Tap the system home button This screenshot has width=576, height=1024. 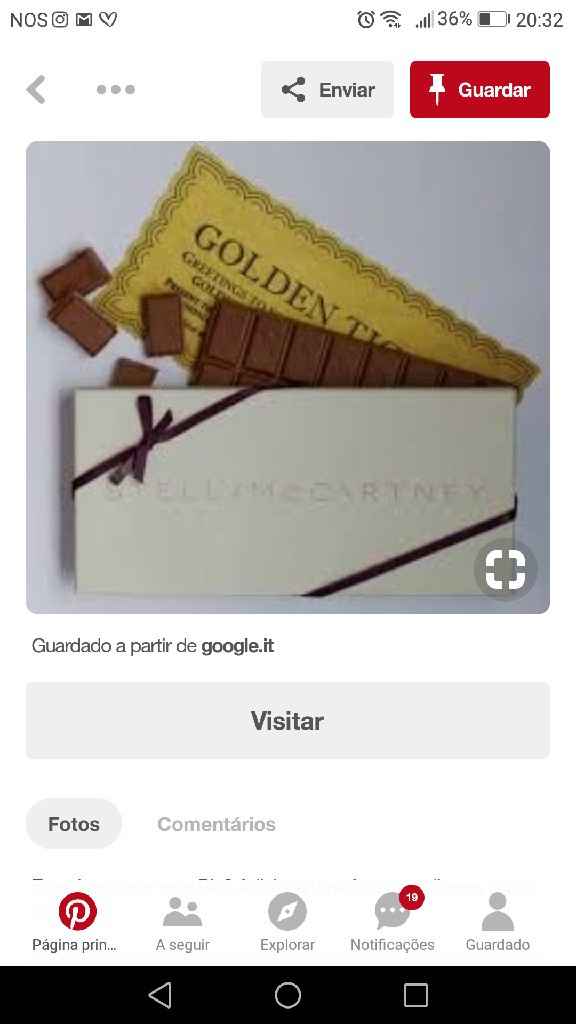(288, 995)
